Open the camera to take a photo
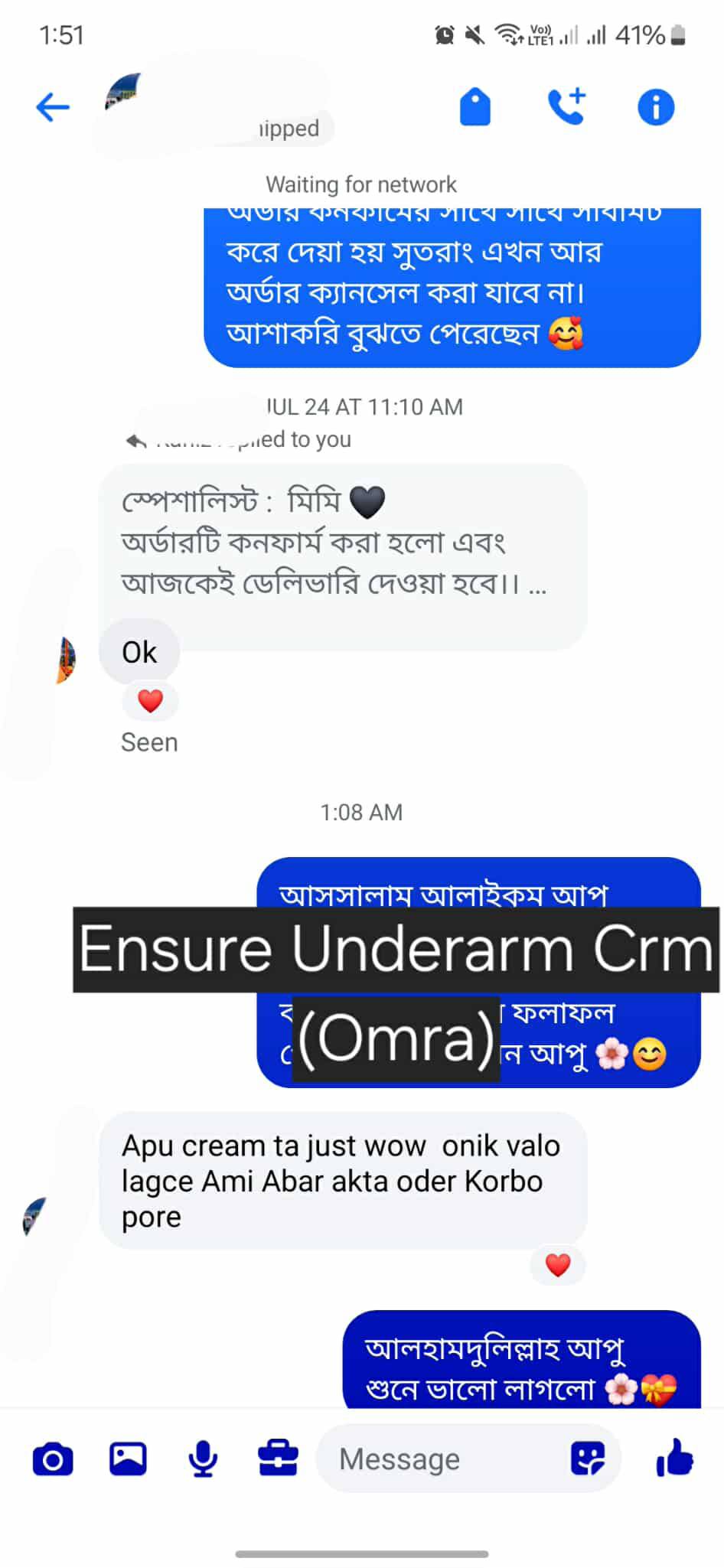Viewport: 724px width, 1568px height. [x=53, y=1459]
